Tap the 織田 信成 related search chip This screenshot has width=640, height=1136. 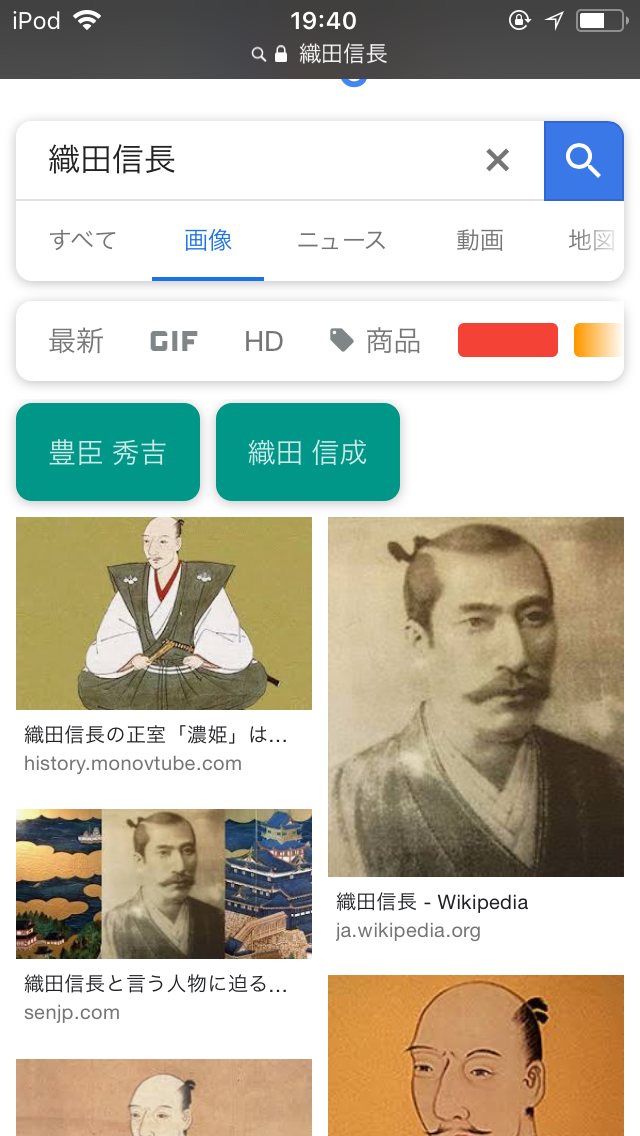[x=308, y=452]
